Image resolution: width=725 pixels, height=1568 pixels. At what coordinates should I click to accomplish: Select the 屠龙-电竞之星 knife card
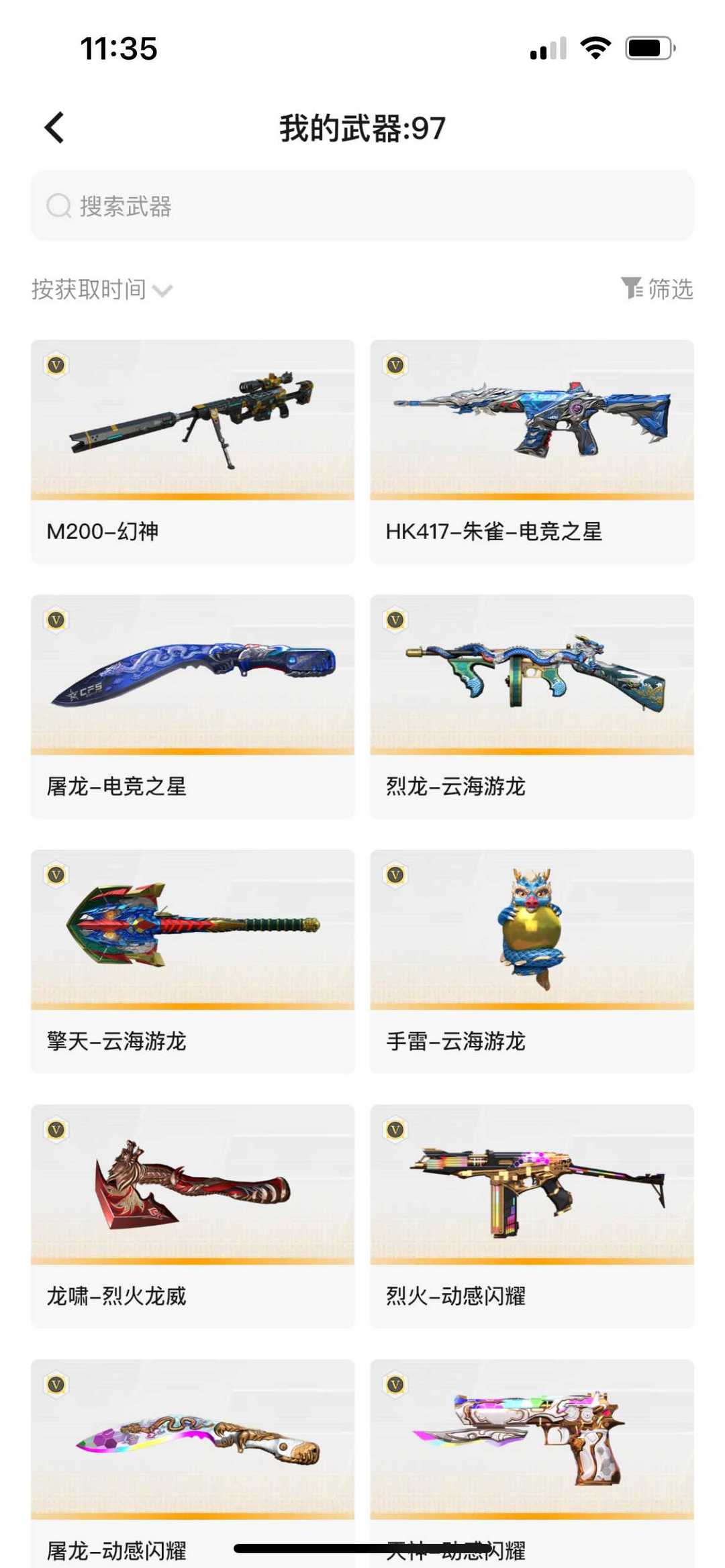[193, 706]
